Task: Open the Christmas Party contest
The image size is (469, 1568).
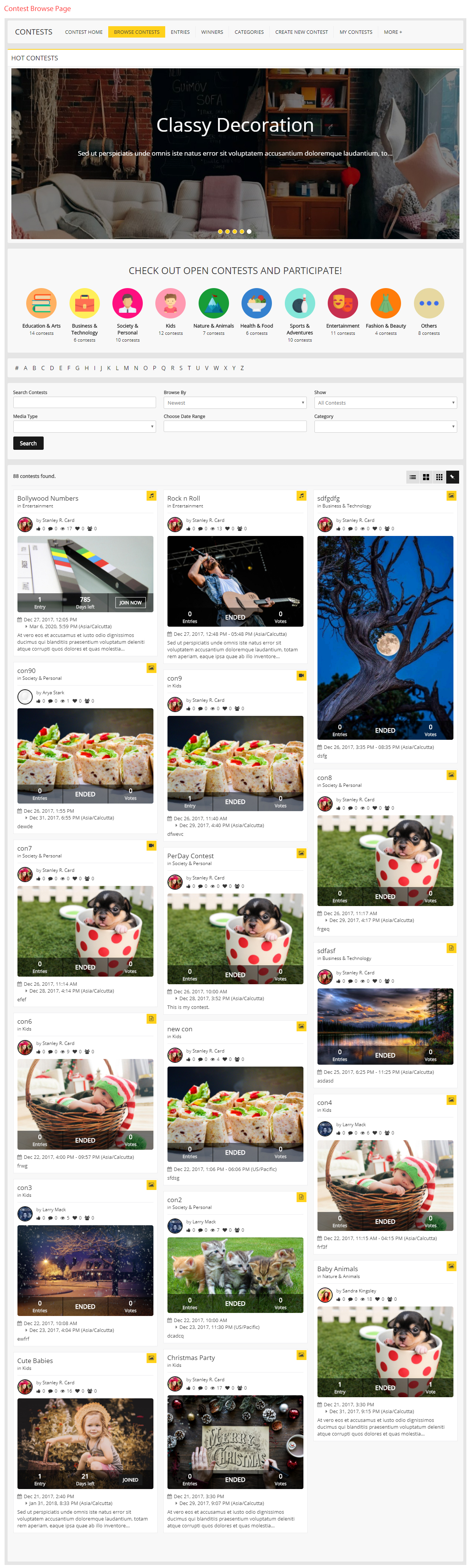Action: (191, 1358)
